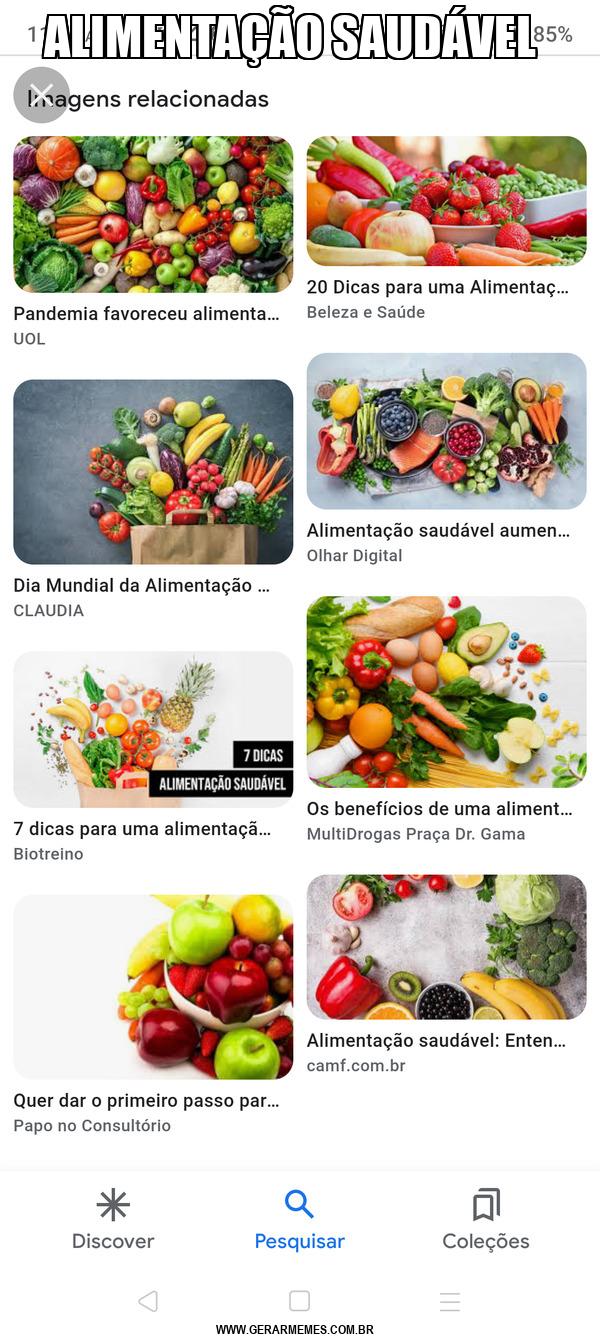Tap the system back button
The width and height of the screenshot is (600, 1338).
tap(148, 1301)
